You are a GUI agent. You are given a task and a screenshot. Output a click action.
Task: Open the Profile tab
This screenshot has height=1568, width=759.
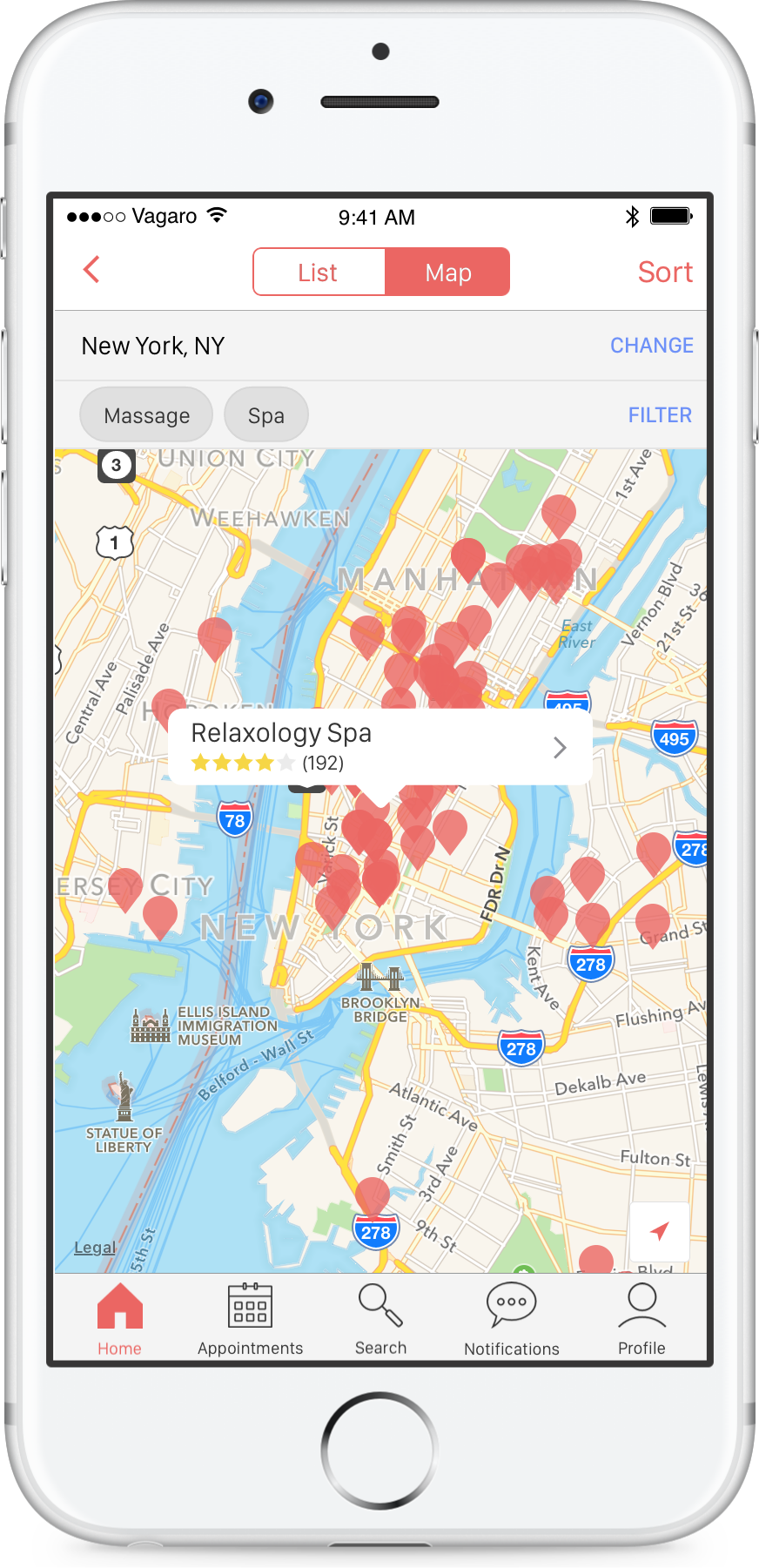[x=641, y=1318]
